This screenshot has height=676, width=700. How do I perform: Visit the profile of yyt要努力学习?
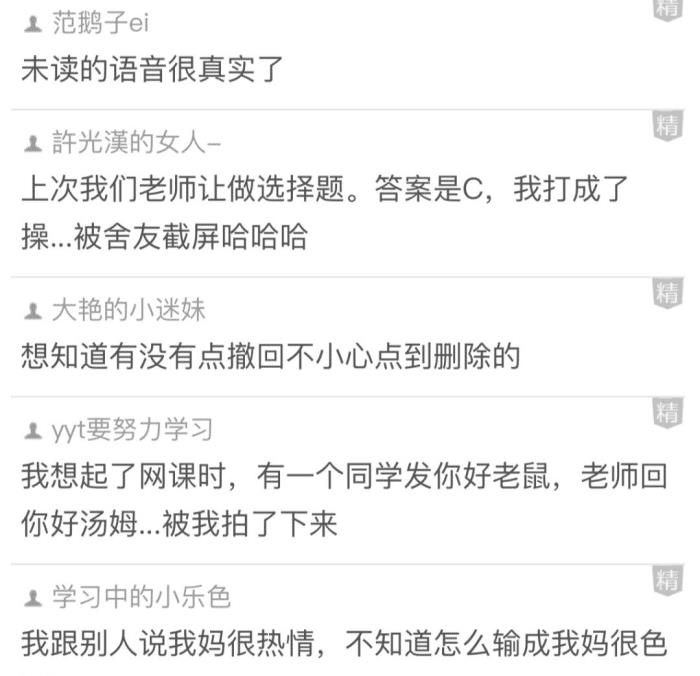click(x=132, y=430)
